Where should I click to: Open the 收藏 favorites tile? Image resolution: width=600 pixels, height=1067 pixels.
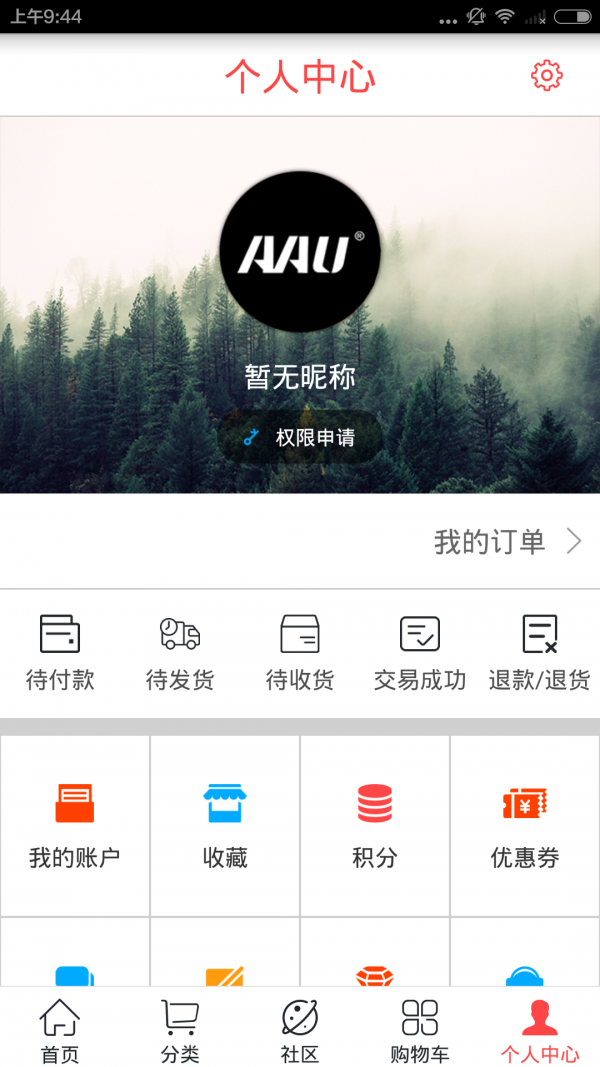pos(225,826)
